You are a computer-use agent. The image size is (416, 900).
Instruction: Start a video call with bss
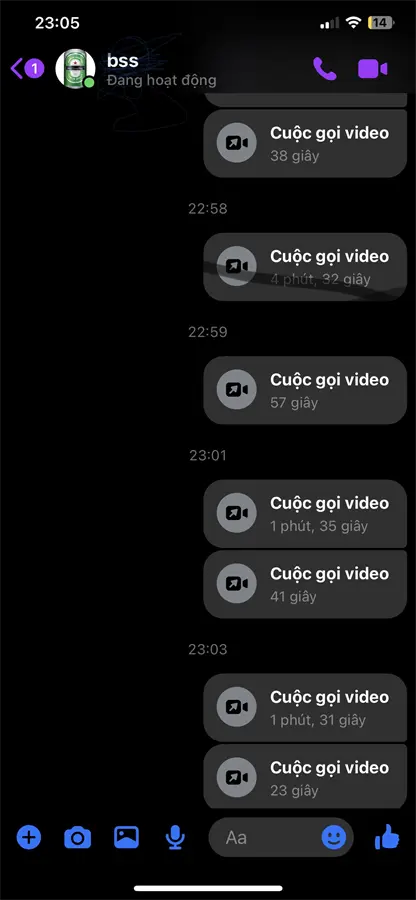(372, 69)
